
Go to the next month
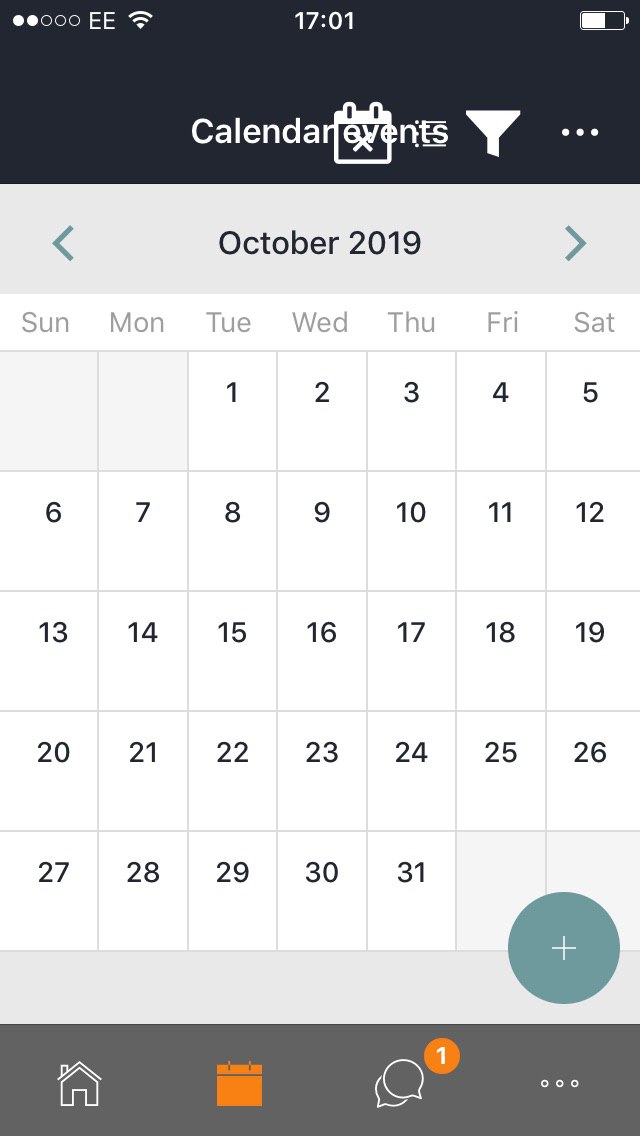pyautogui.click(x=575, y=243)
